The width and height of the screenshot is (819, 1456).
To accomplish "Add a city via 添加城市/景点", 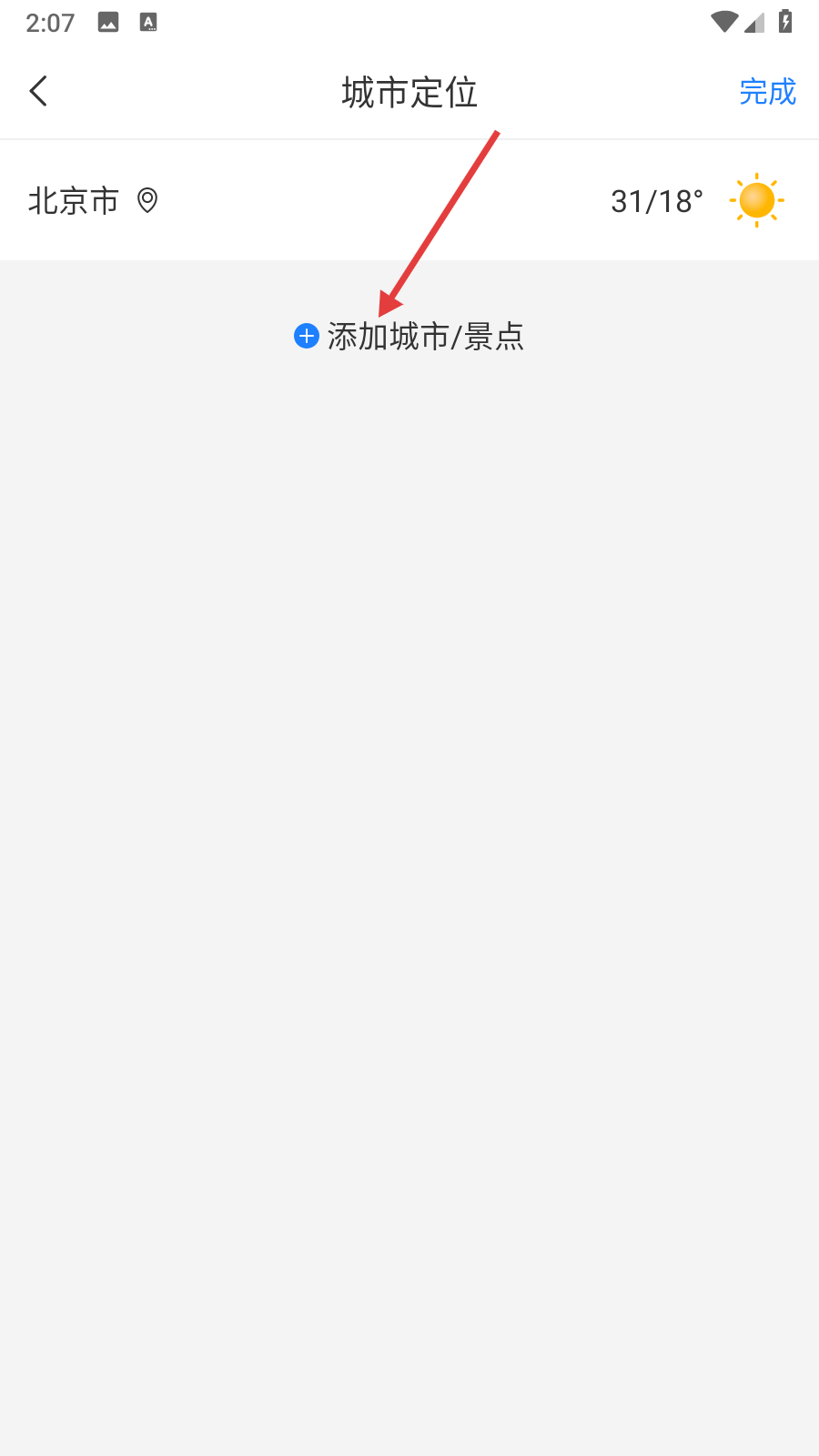I will 409,337.
